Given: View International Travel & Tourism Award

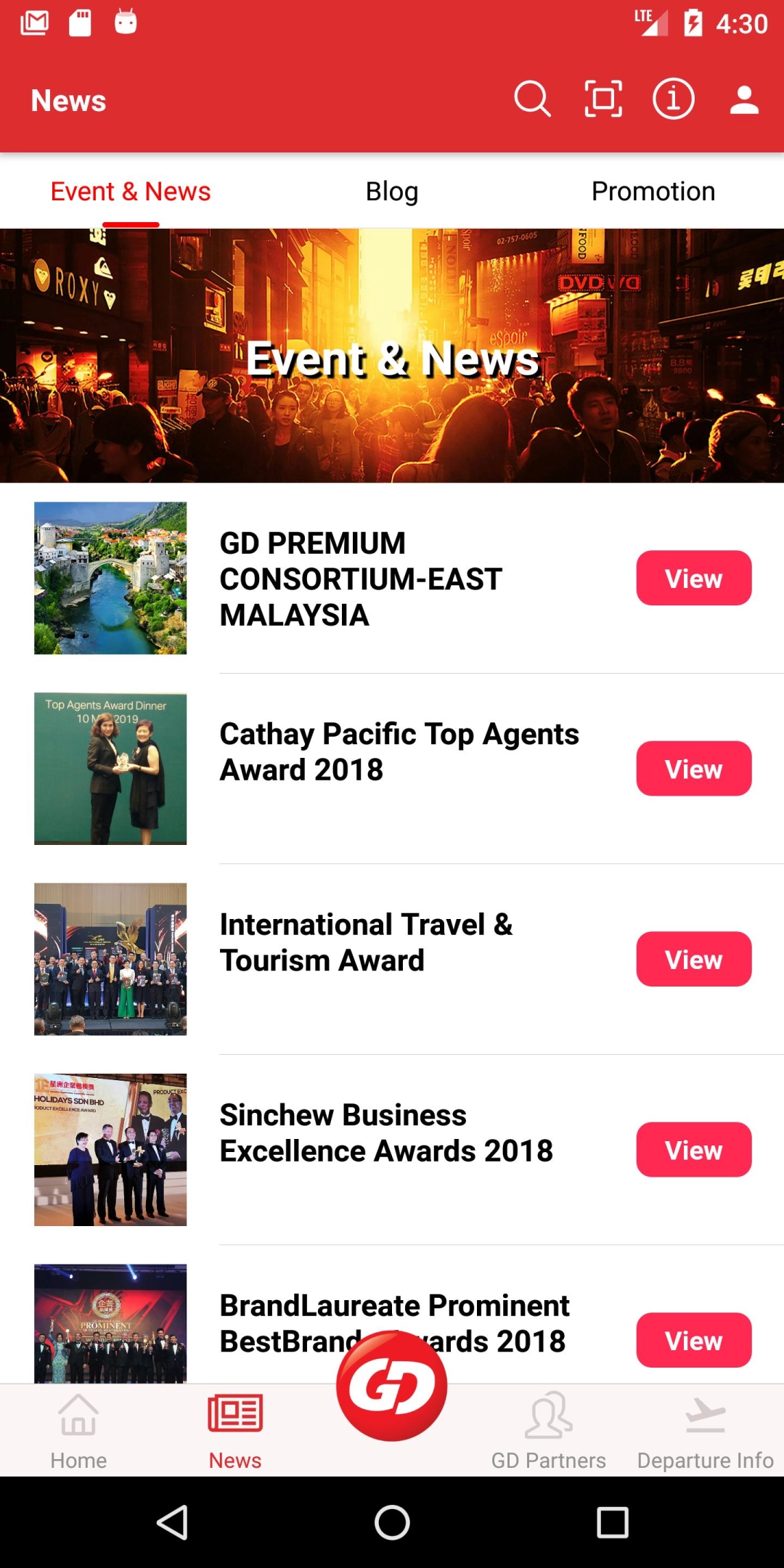Looking at the screenshot, I should [x=693, y=959].
